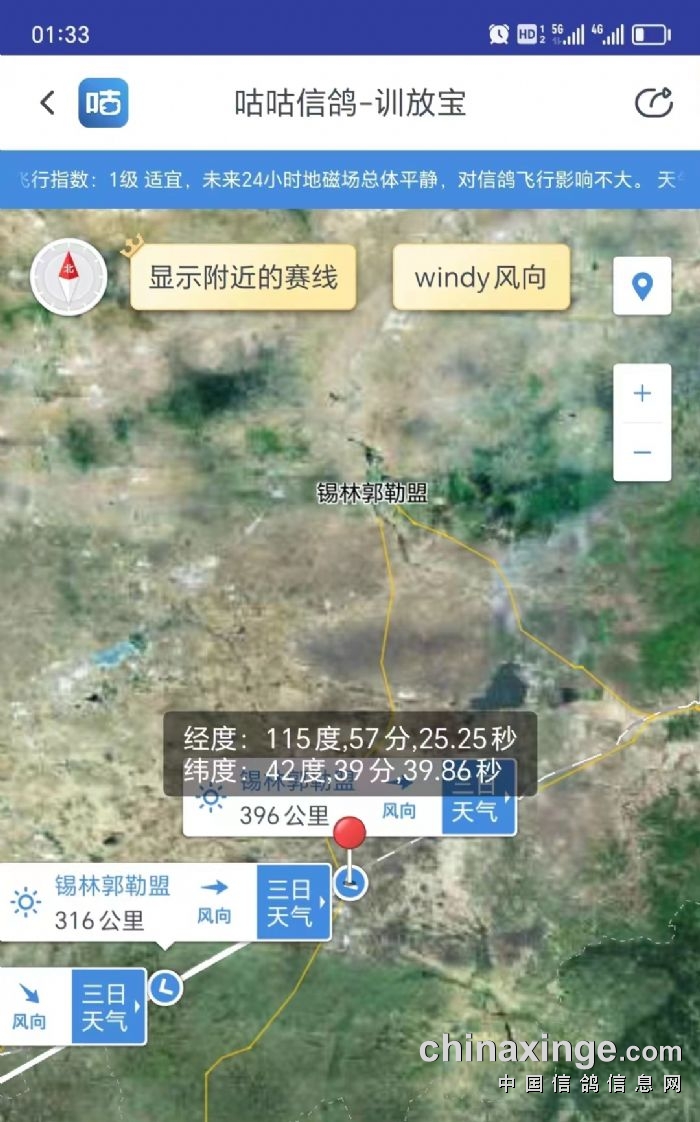Tap the compass to reset north

[69, 277]
